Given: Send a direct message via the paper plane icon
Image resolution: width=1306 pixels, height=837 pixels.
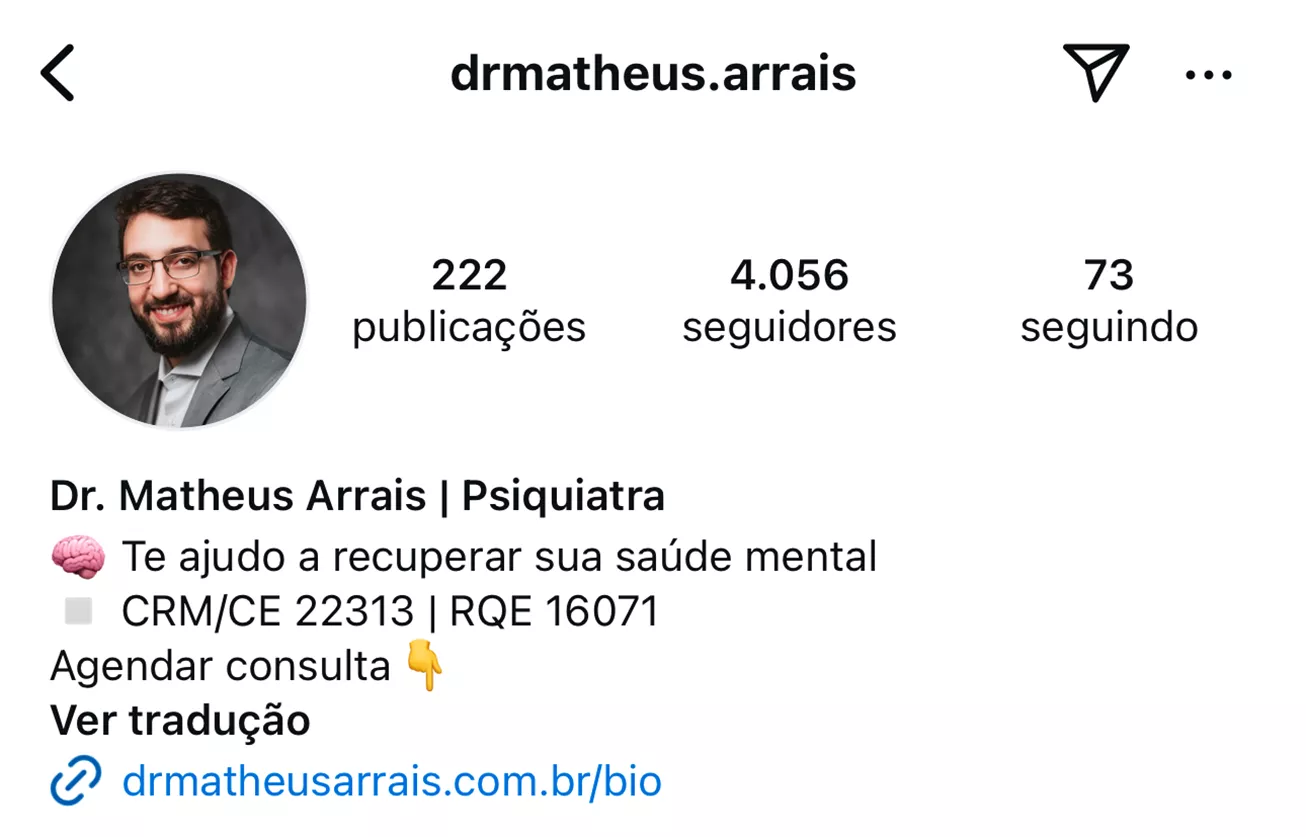Looking at the screenshot, I should pyautogui.click(x=1095, y=72).
